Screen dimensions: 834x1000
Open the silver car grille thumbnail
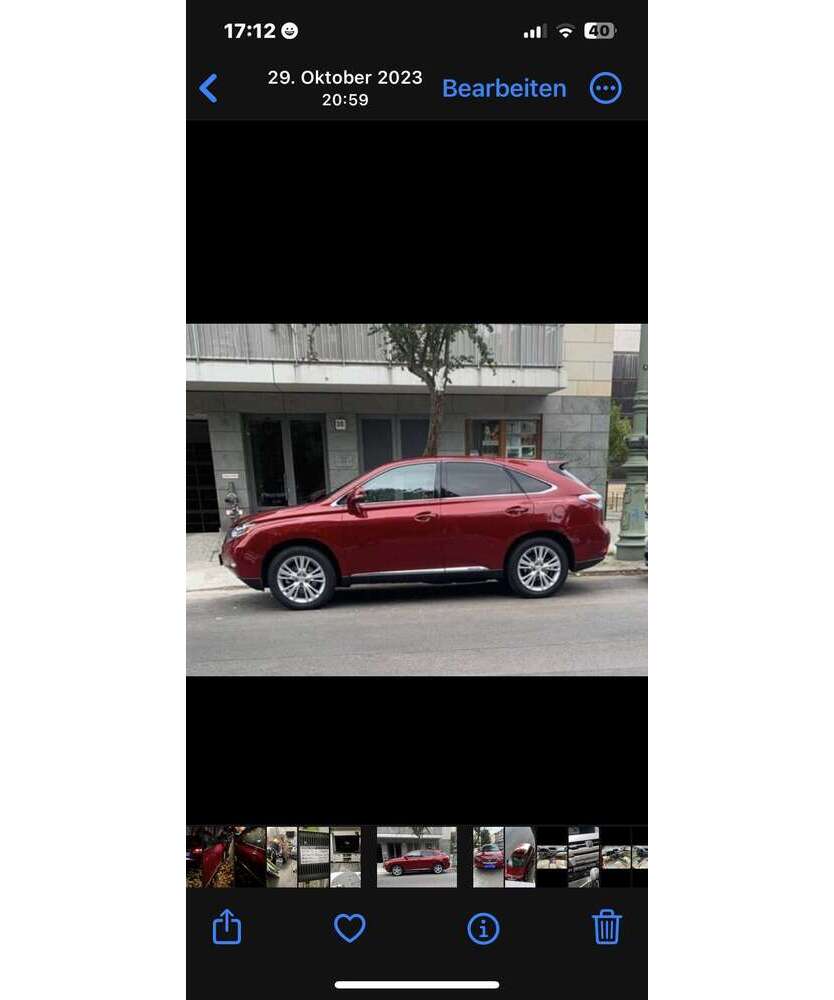click(x=583, y=857)
